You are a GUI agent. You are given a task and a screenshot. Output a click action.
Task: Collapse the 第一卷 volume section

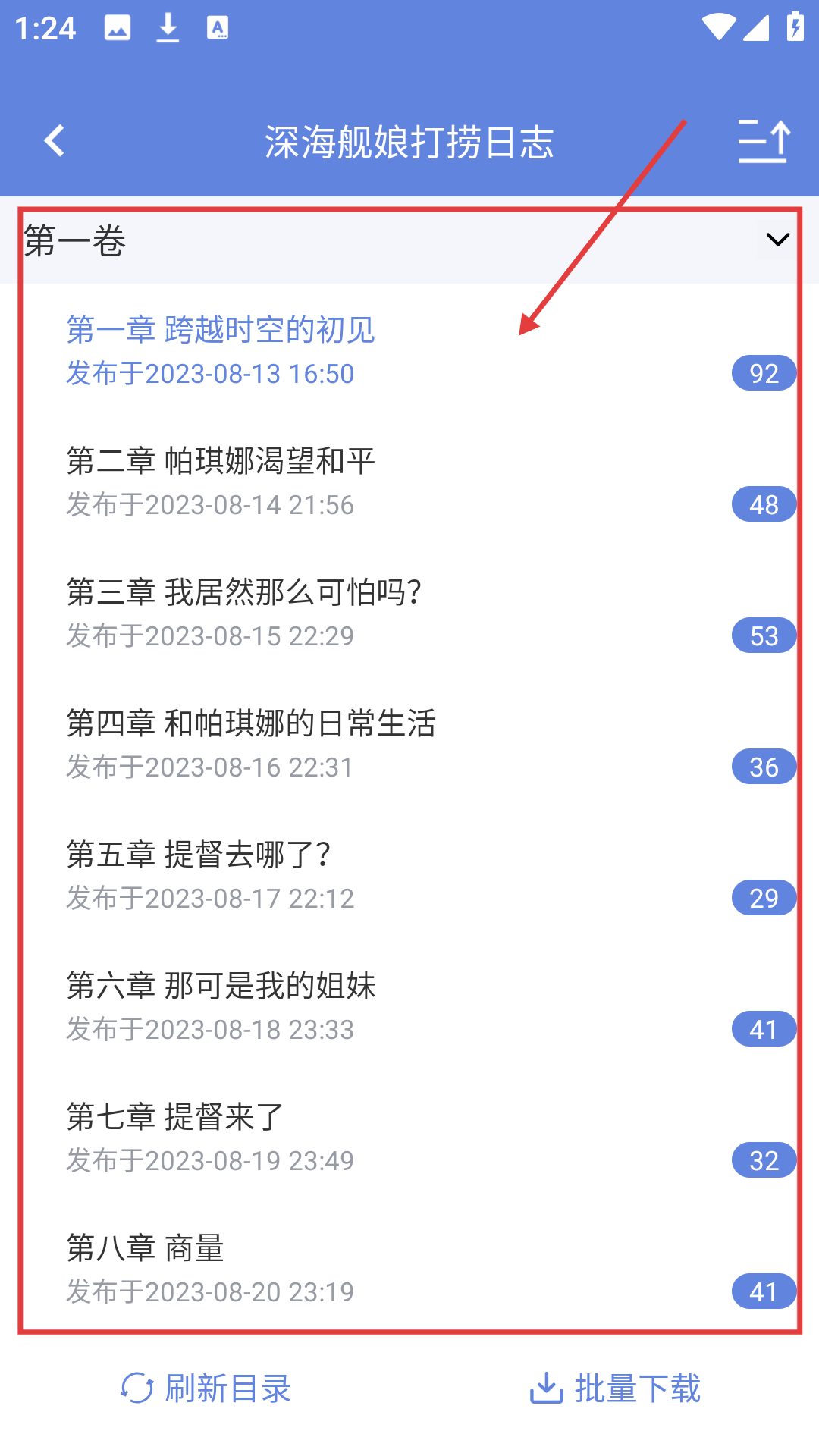tap(777, 240)
